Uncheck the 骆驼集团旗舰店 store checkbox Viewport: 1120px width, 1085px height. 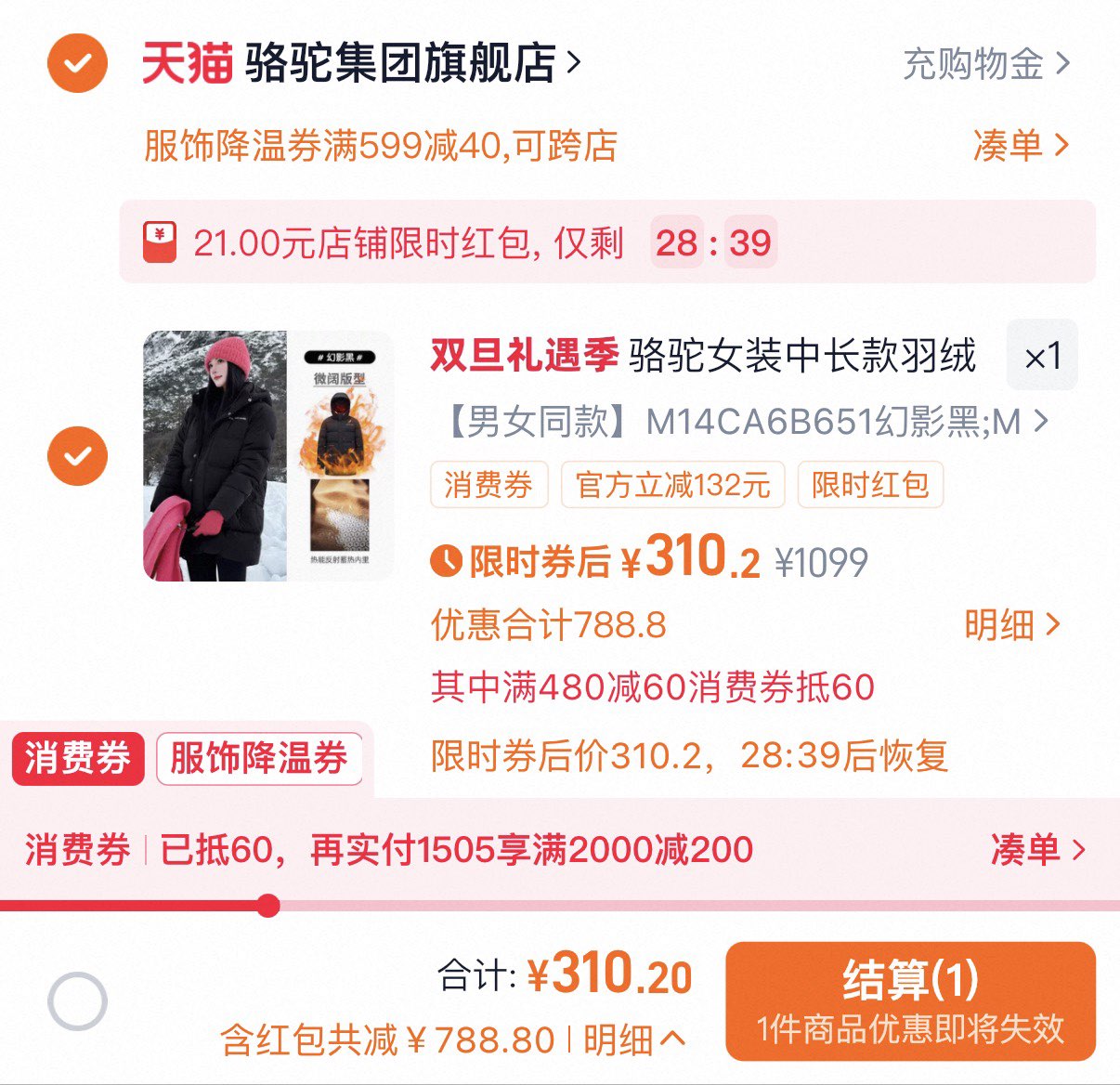click(77, 63)
